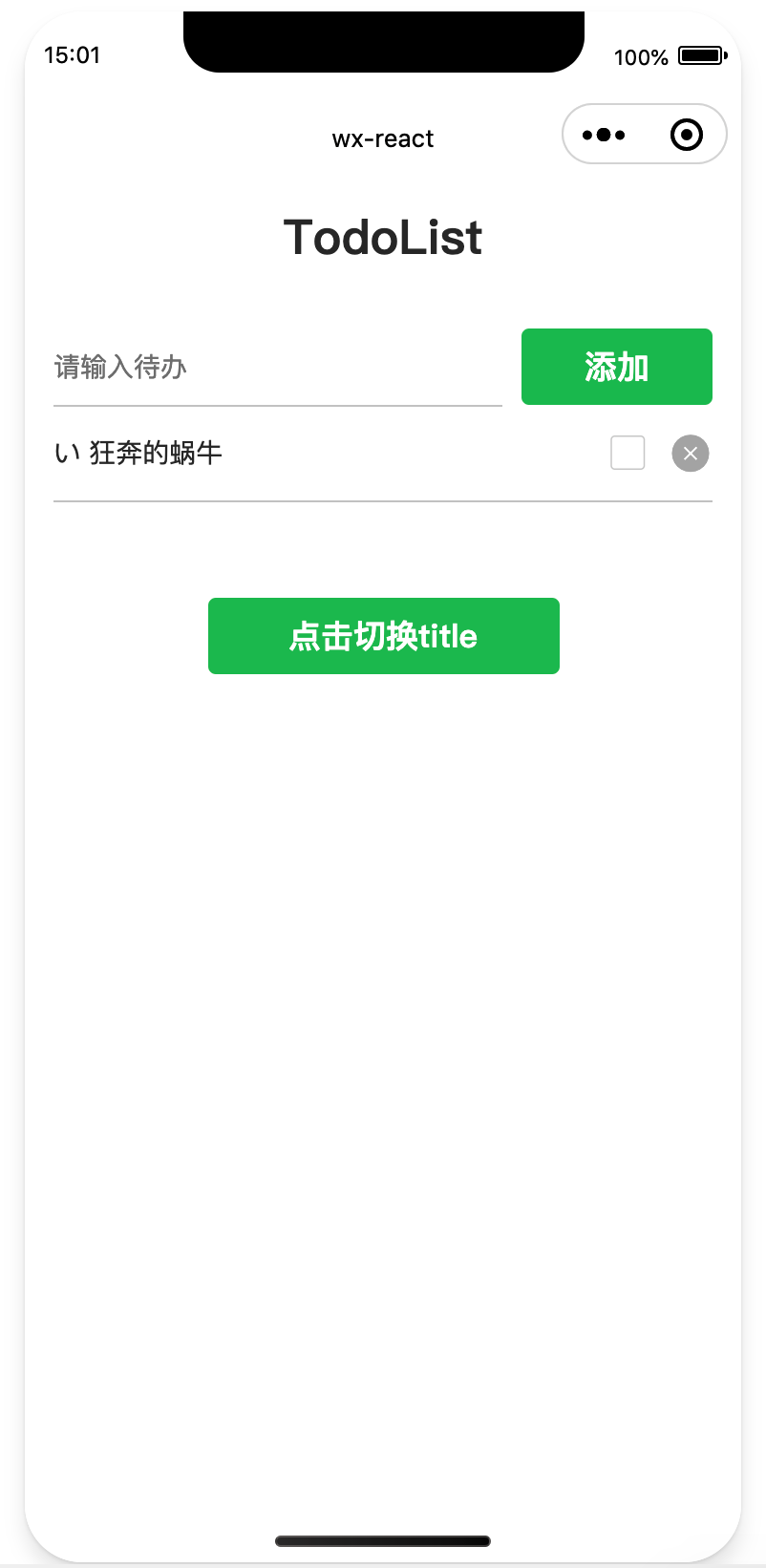Focus the 请输入待办 text field
The width and height of the screenshot is (766, 1568).
click(x=277, y=368)
